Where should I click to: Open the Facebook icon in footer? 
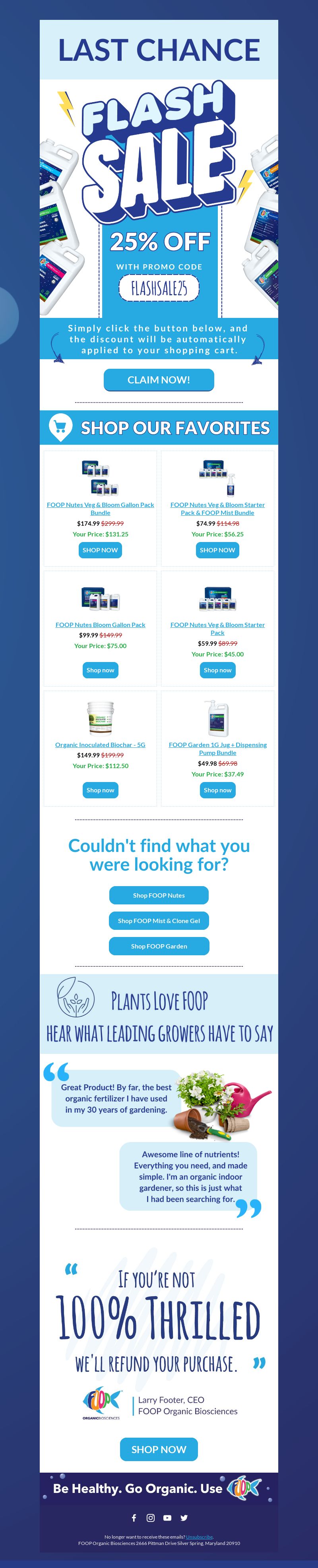[x=134, y=1518]
